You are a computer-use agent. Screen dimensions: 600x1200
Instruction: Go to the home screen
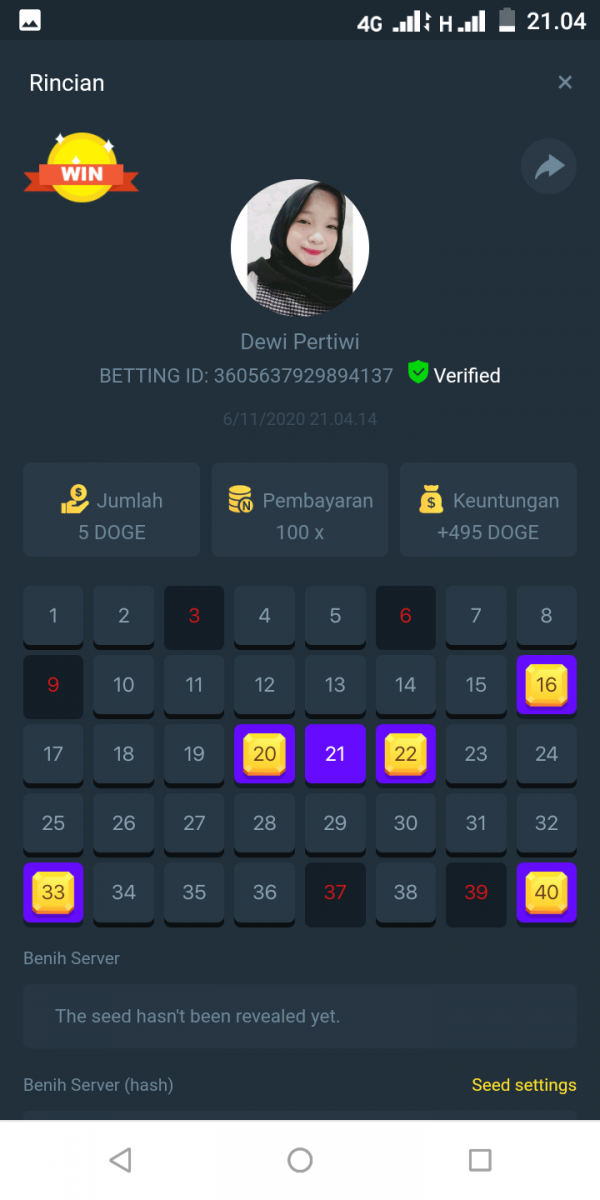(x=300, y=1160)
